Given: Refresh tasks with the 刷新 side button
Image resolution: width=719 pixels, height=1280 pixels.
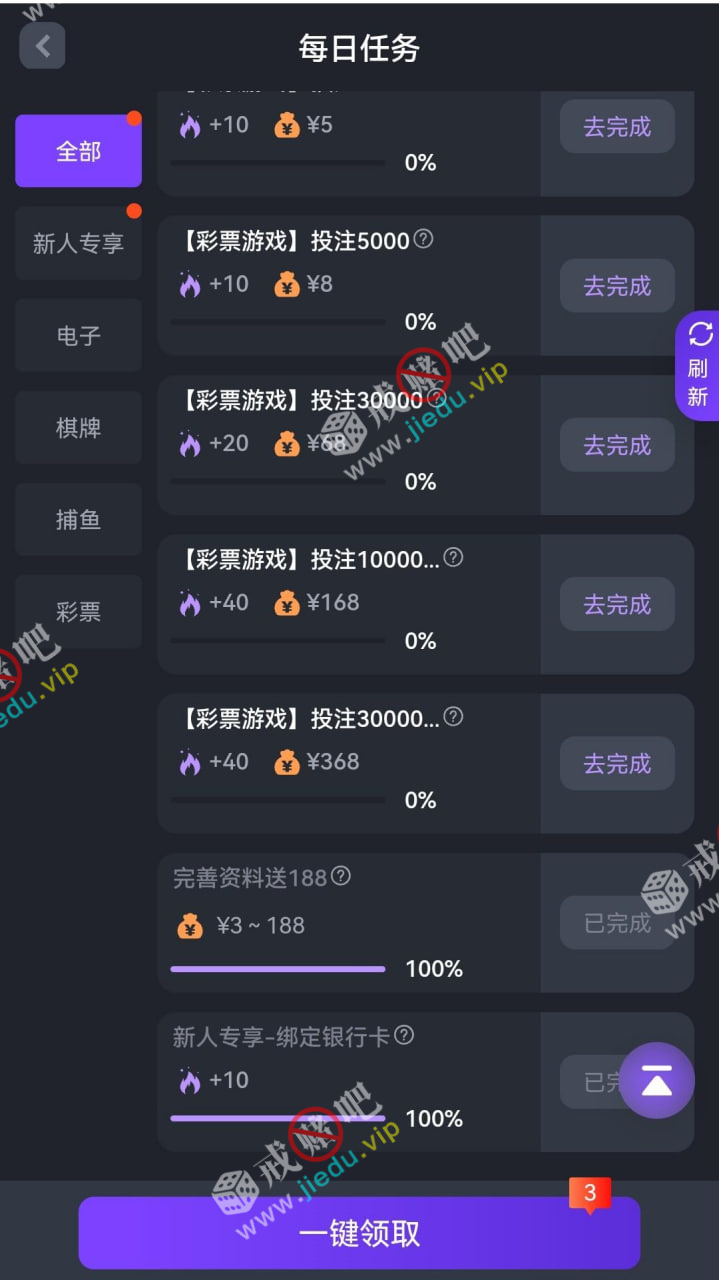Looking at the screenshot, I should 699,365.
